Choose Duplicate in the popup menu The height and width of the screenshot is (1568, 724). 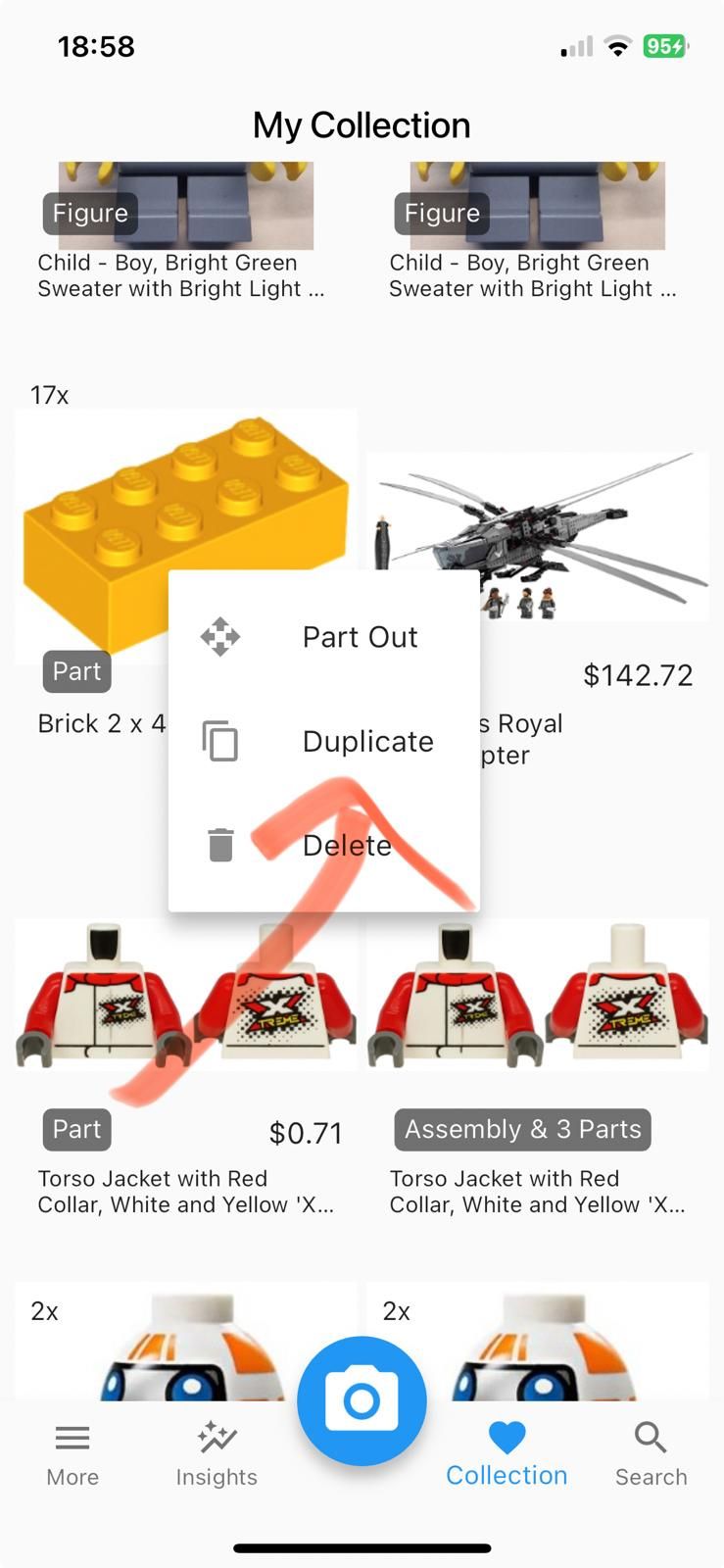[323, 742]
